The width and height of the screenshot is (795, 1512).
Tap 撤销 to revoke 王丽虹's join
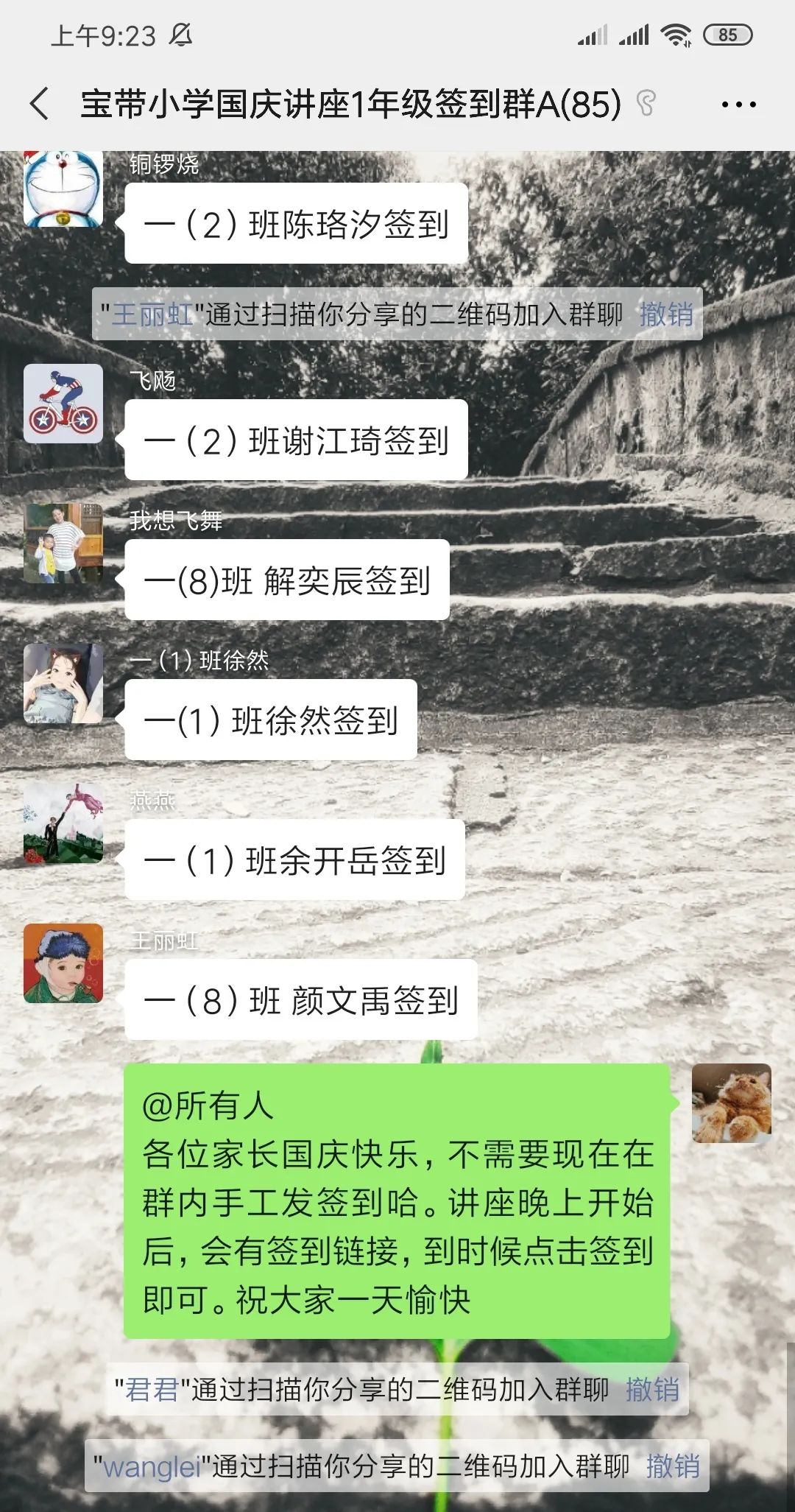tap(666, 314)
